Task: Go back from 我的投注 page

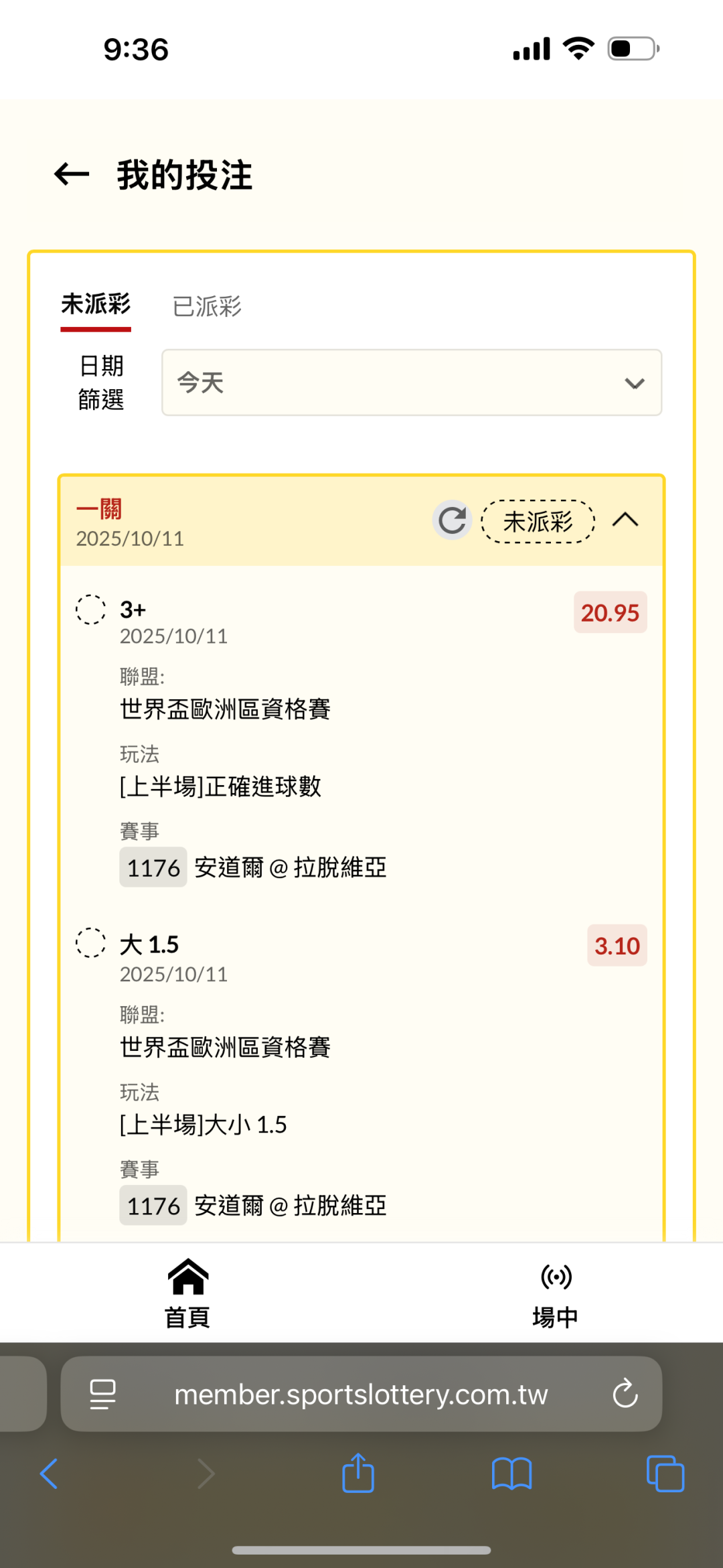Action: pyautogui.click(x=72, y=175)
